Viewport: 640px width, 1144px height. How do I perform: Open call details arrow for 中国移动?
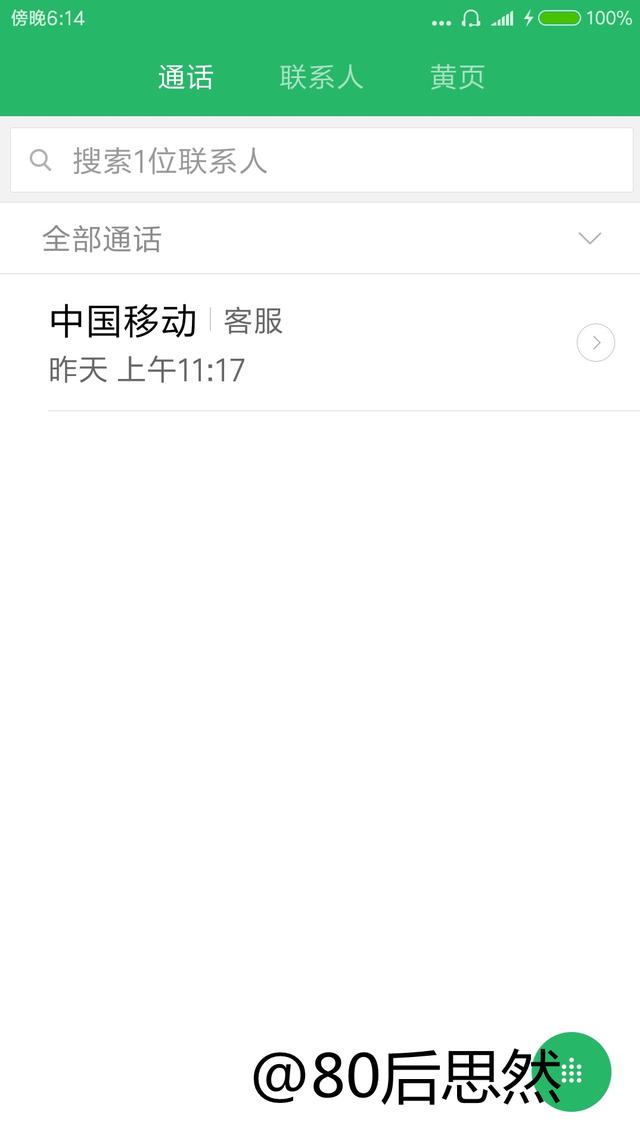click(595, 342)
